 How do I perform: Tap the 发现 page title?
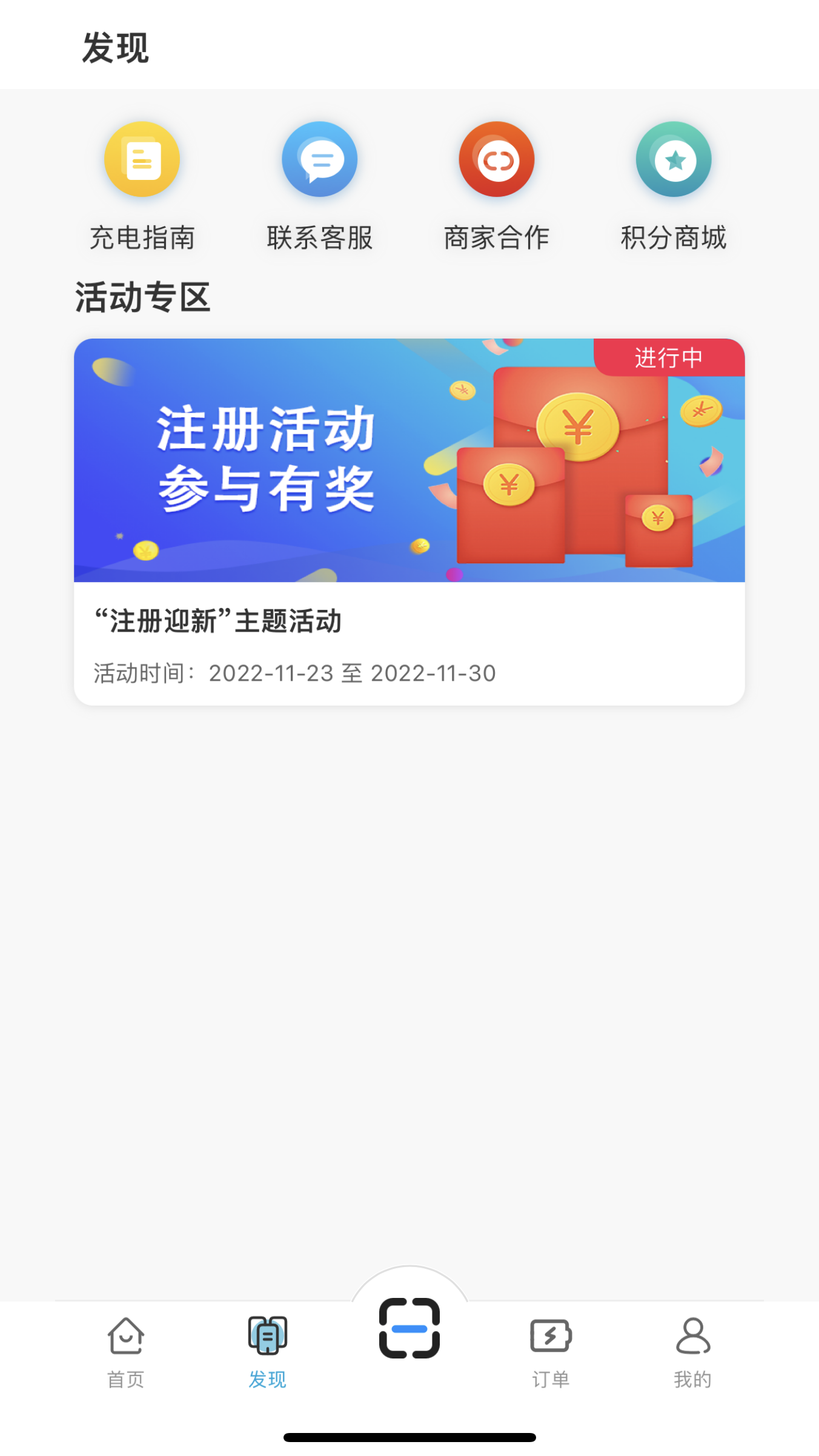[116, 50]
